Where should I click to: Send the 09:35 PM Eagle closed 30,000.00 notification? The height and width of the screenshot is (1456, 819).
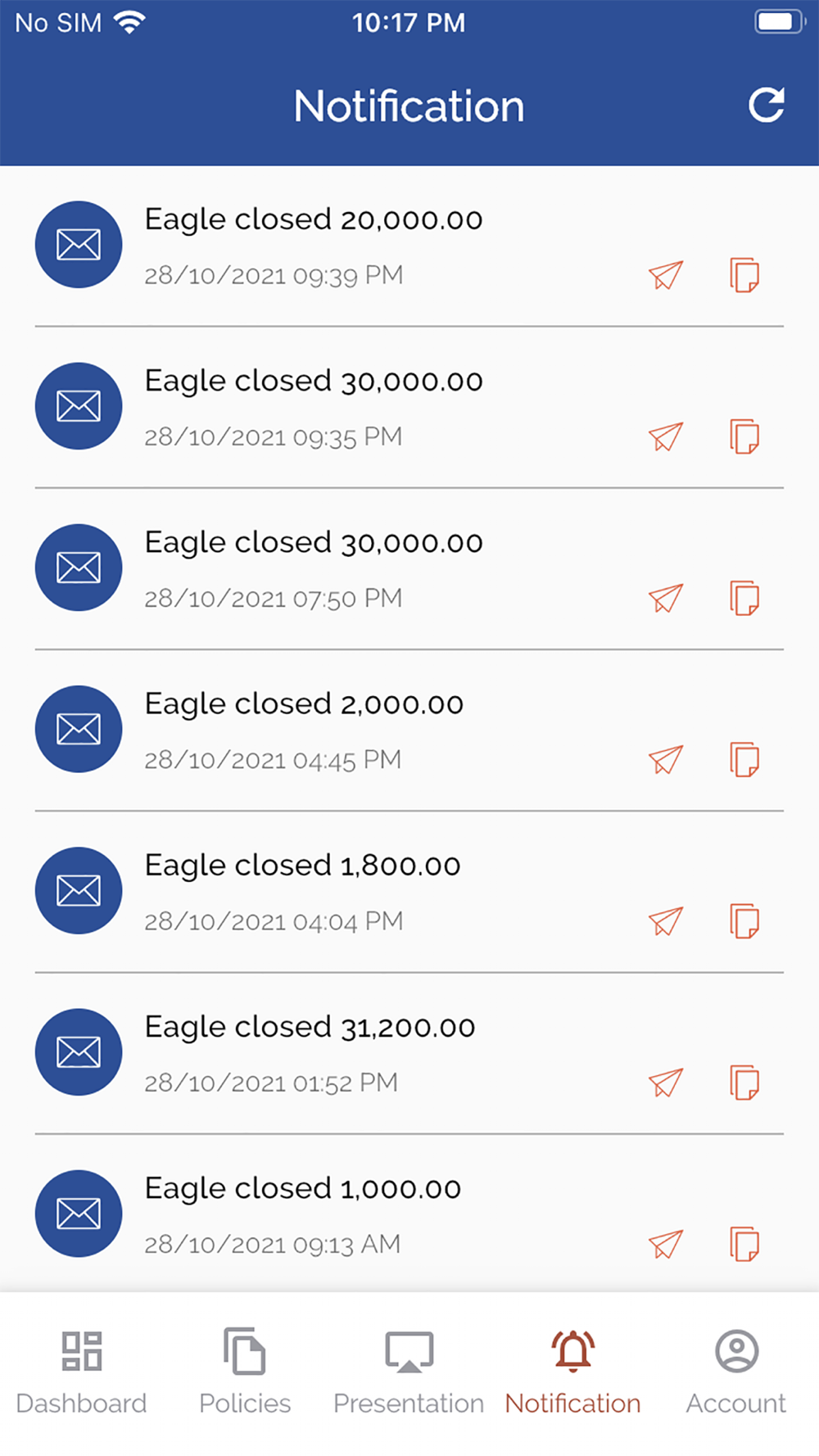click(x=665, y=437)
